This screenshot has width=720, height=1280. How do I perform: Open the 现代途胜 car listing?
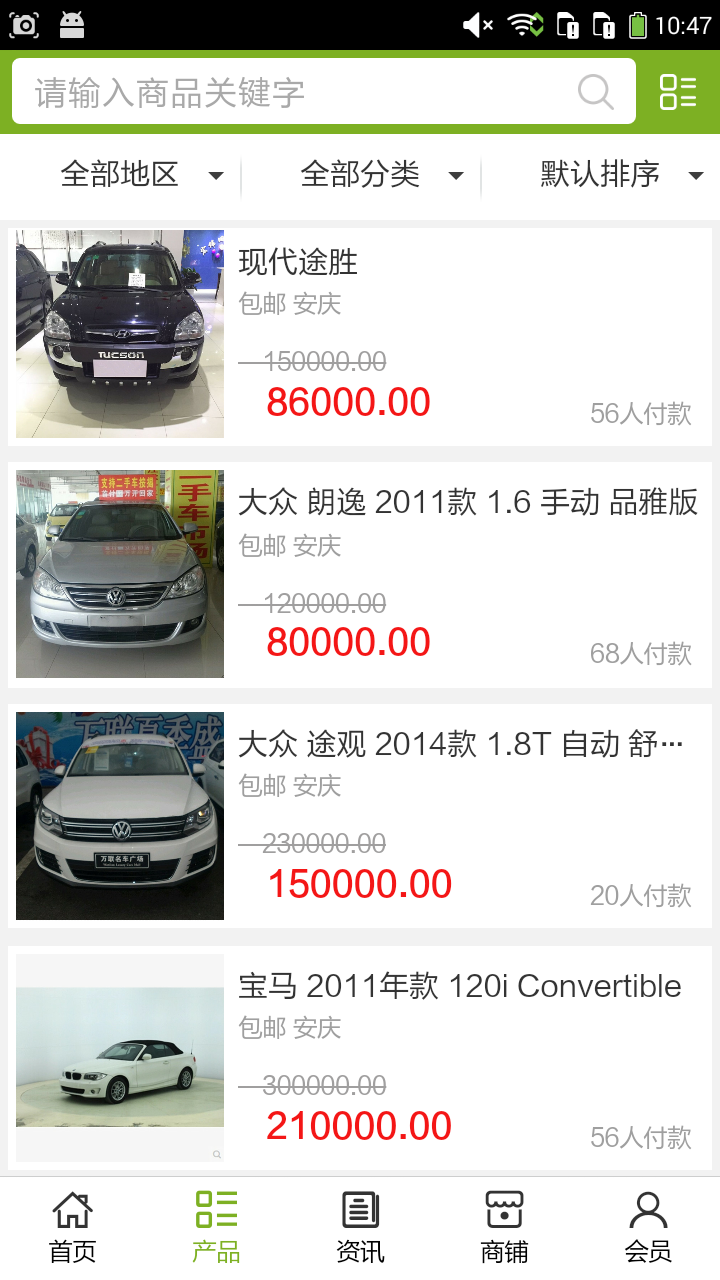tap(360, 335)
